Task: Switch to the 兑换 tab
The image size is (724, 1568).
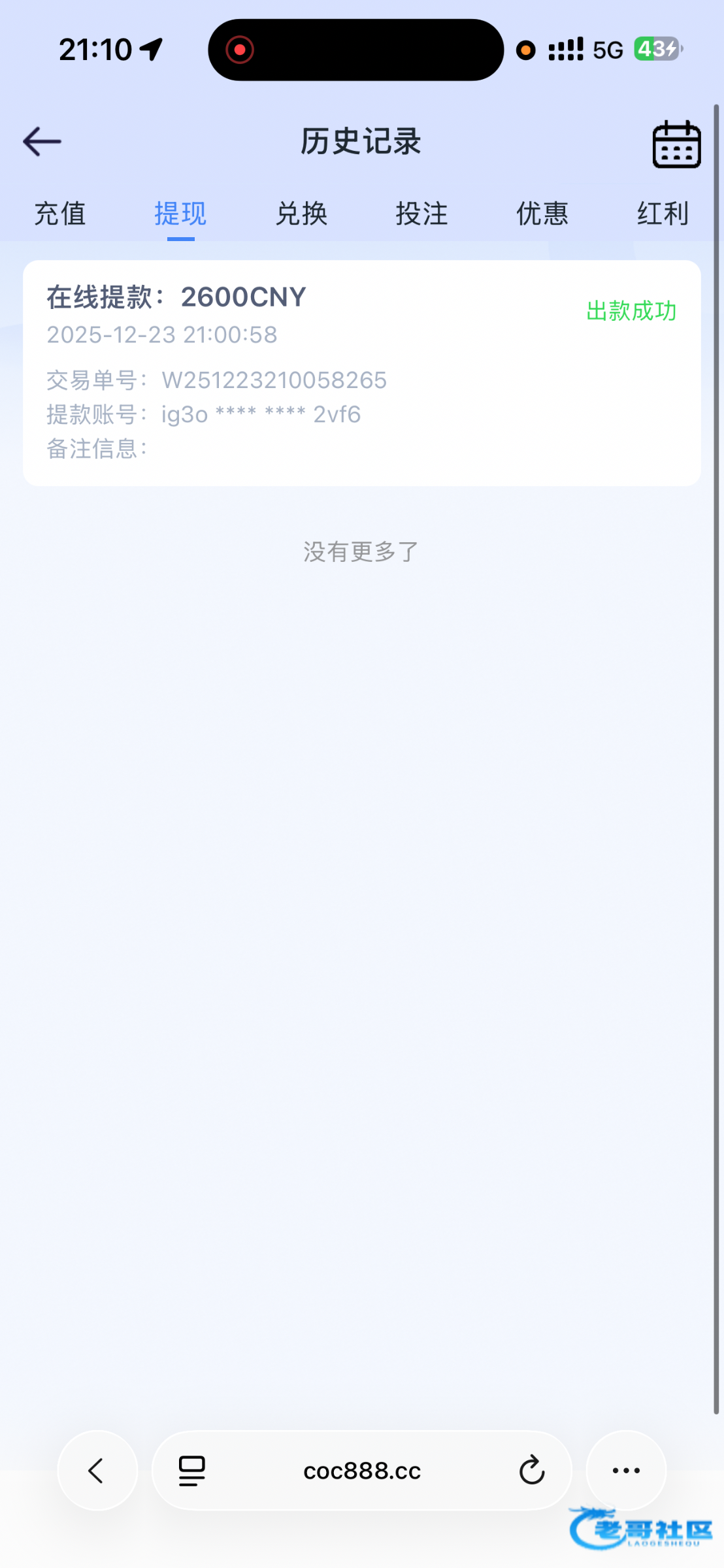Action: click(301, 214)
